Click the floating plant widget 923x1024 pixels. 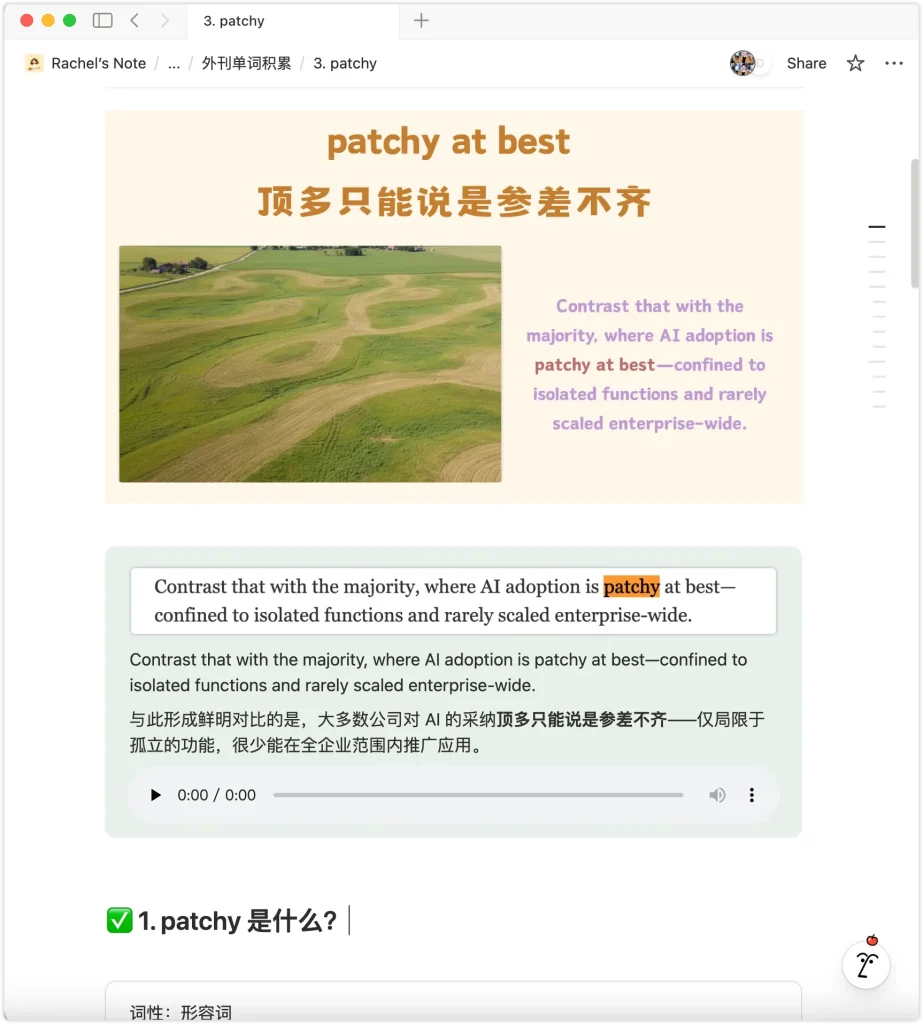click(866, 965)
